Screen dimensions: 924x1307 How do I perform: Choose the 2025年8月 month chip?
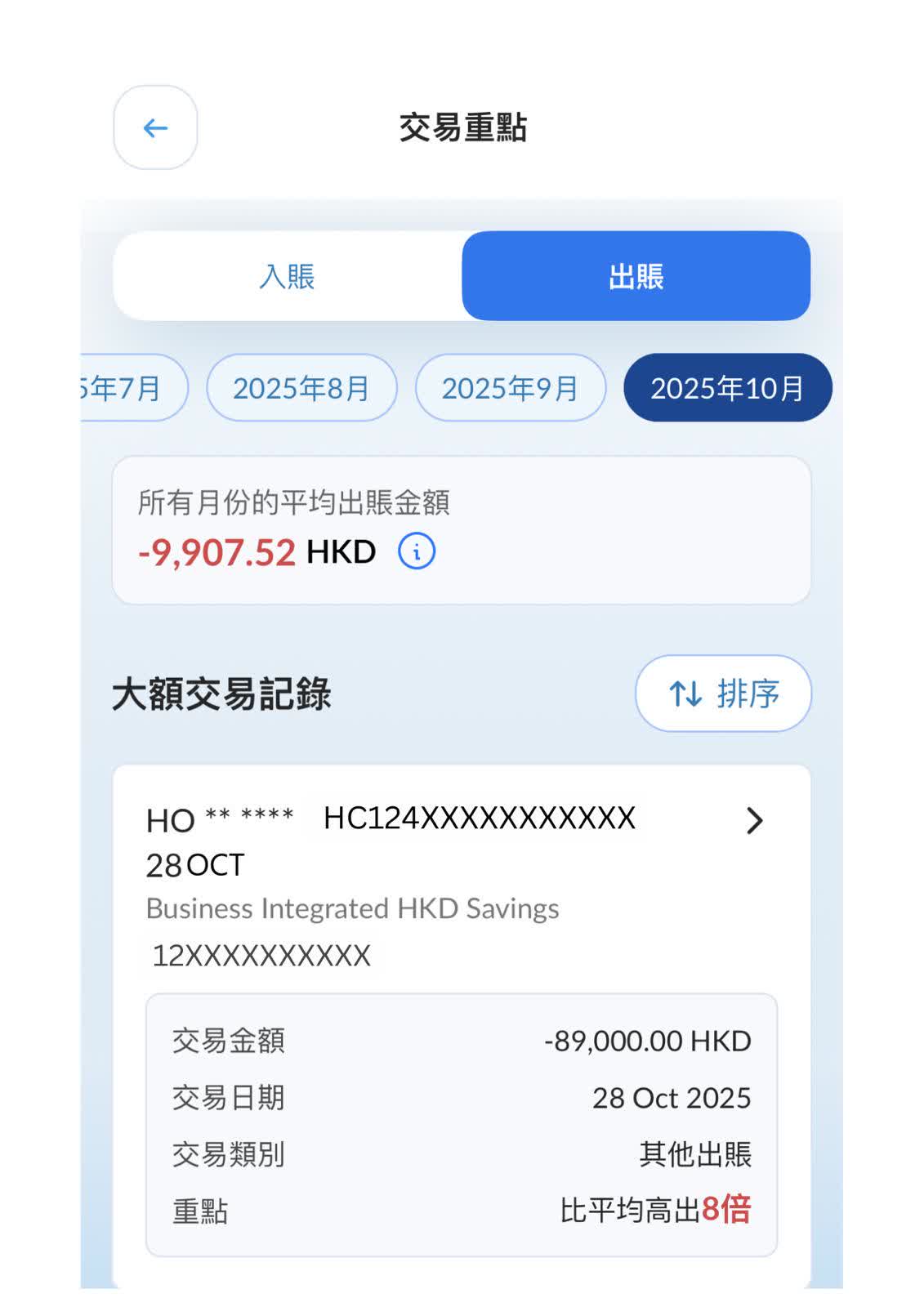pyautogui.click(x=301, y=388)
